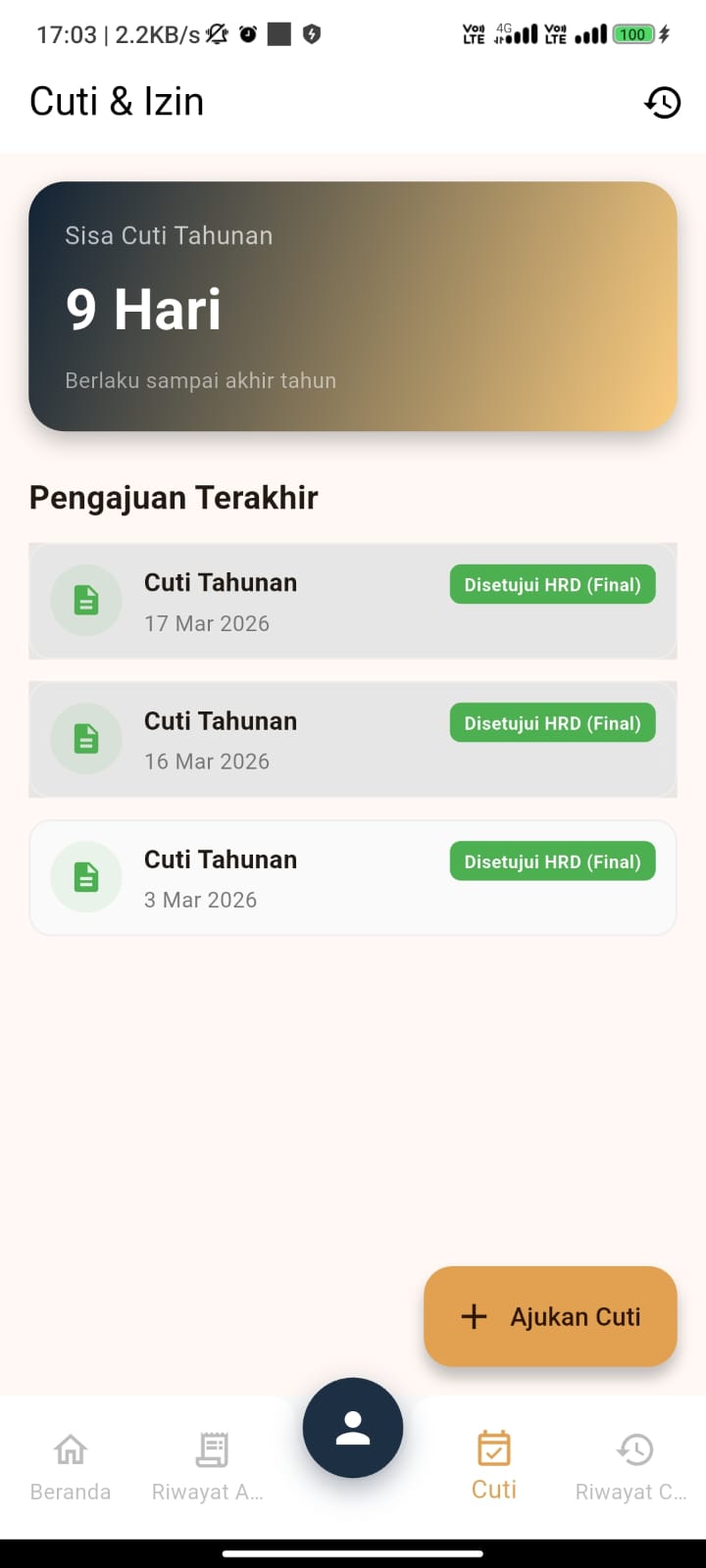Tap Disetujui HRD badge on 3 Mar entry
This screenshot has height=1568, width=706.
(x=552, y=860)
